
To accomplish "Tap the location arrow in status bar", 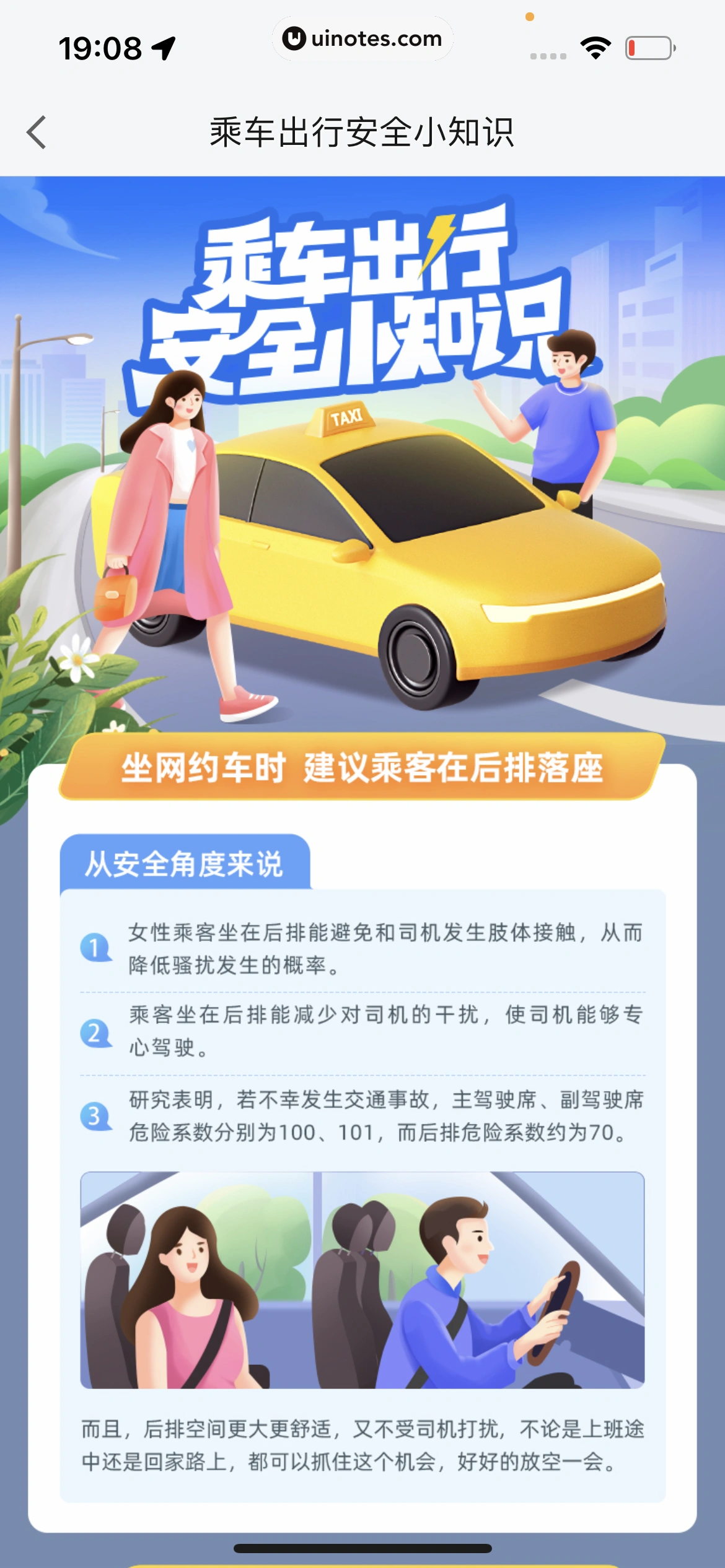I will pyautogui.click(x=162, y=46).
